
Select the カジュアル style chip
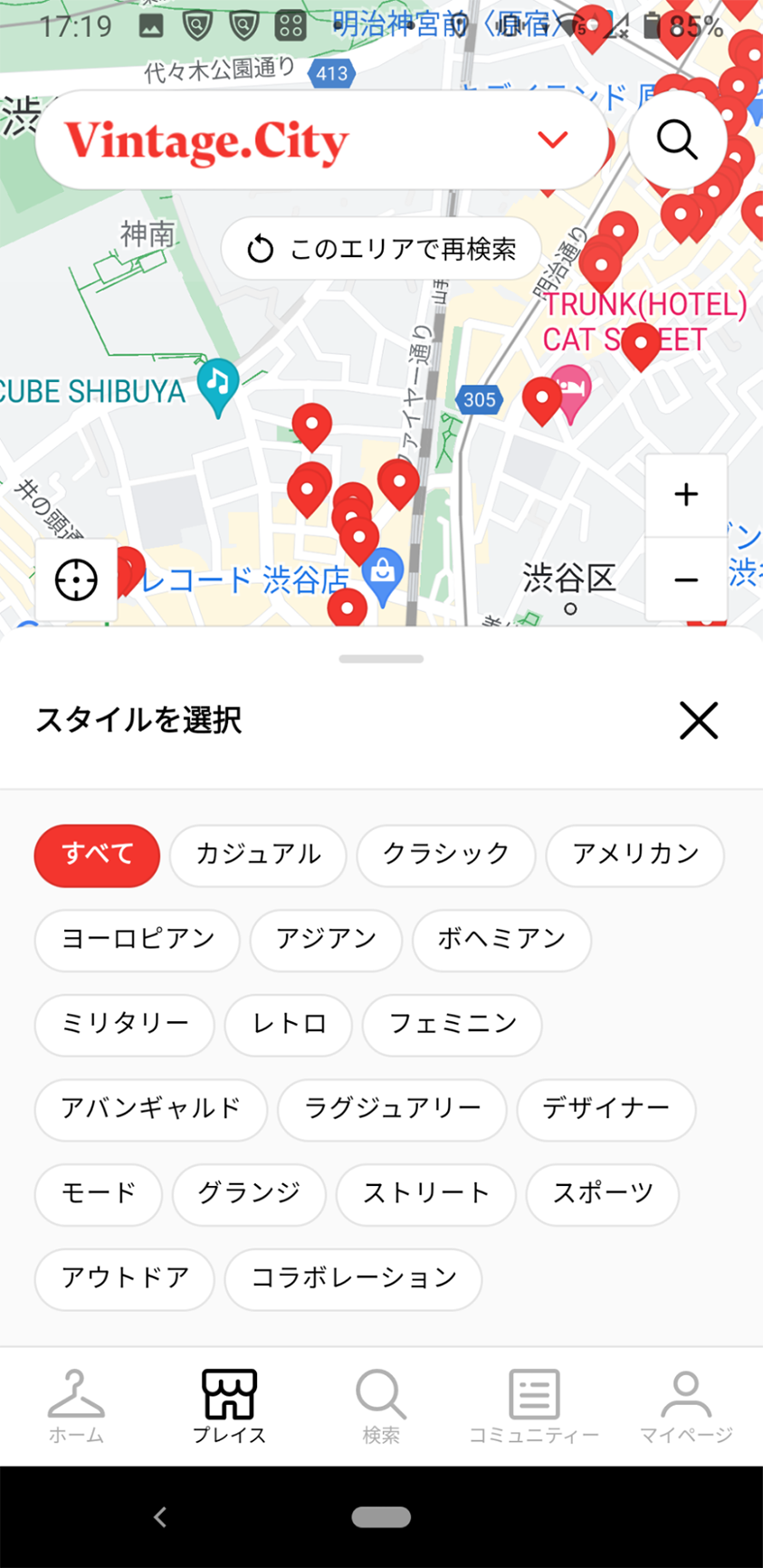tap(258, 855)
